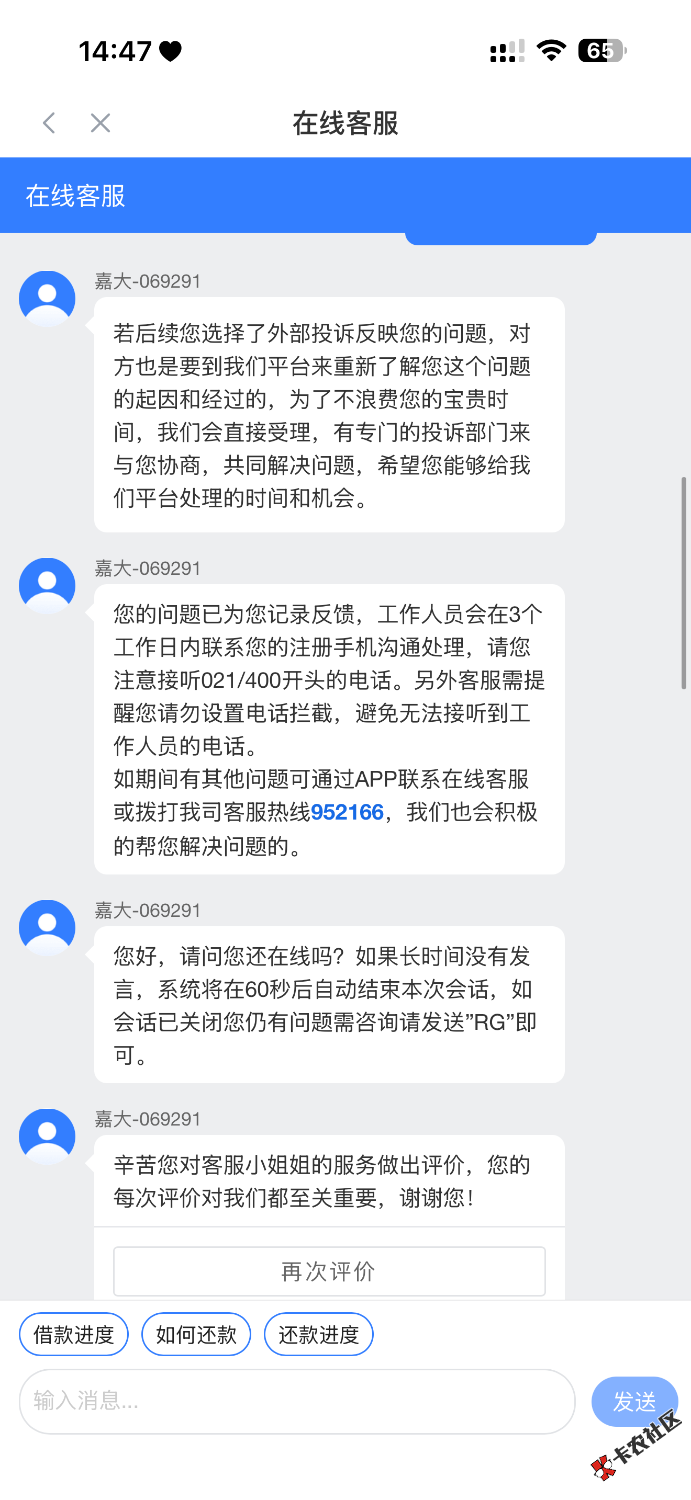Call the hotline number 952166 link

click(347, 812)
